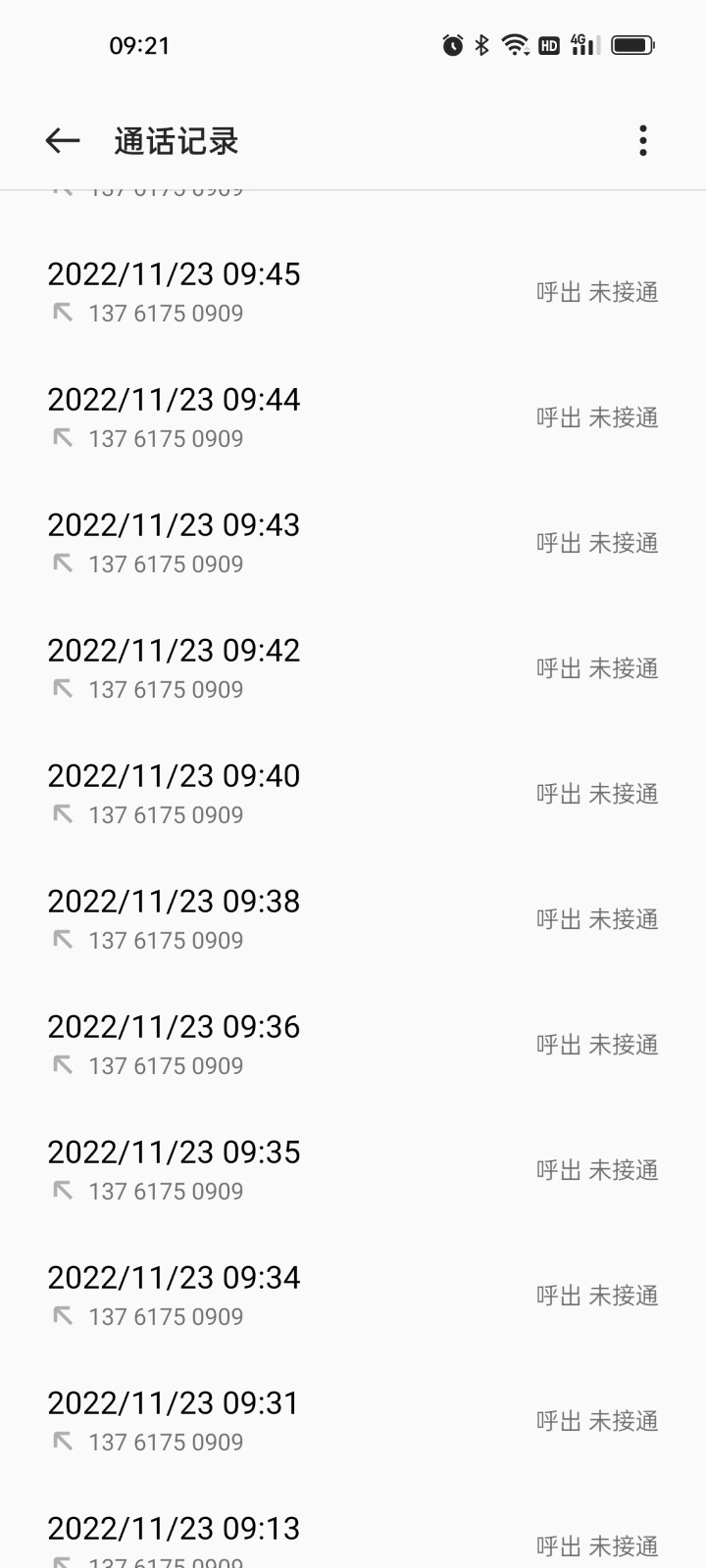This screenshot has width=706, height=1568.
Task: Open the 2022/11/23 09:31 call entry
Action: 353,1421
